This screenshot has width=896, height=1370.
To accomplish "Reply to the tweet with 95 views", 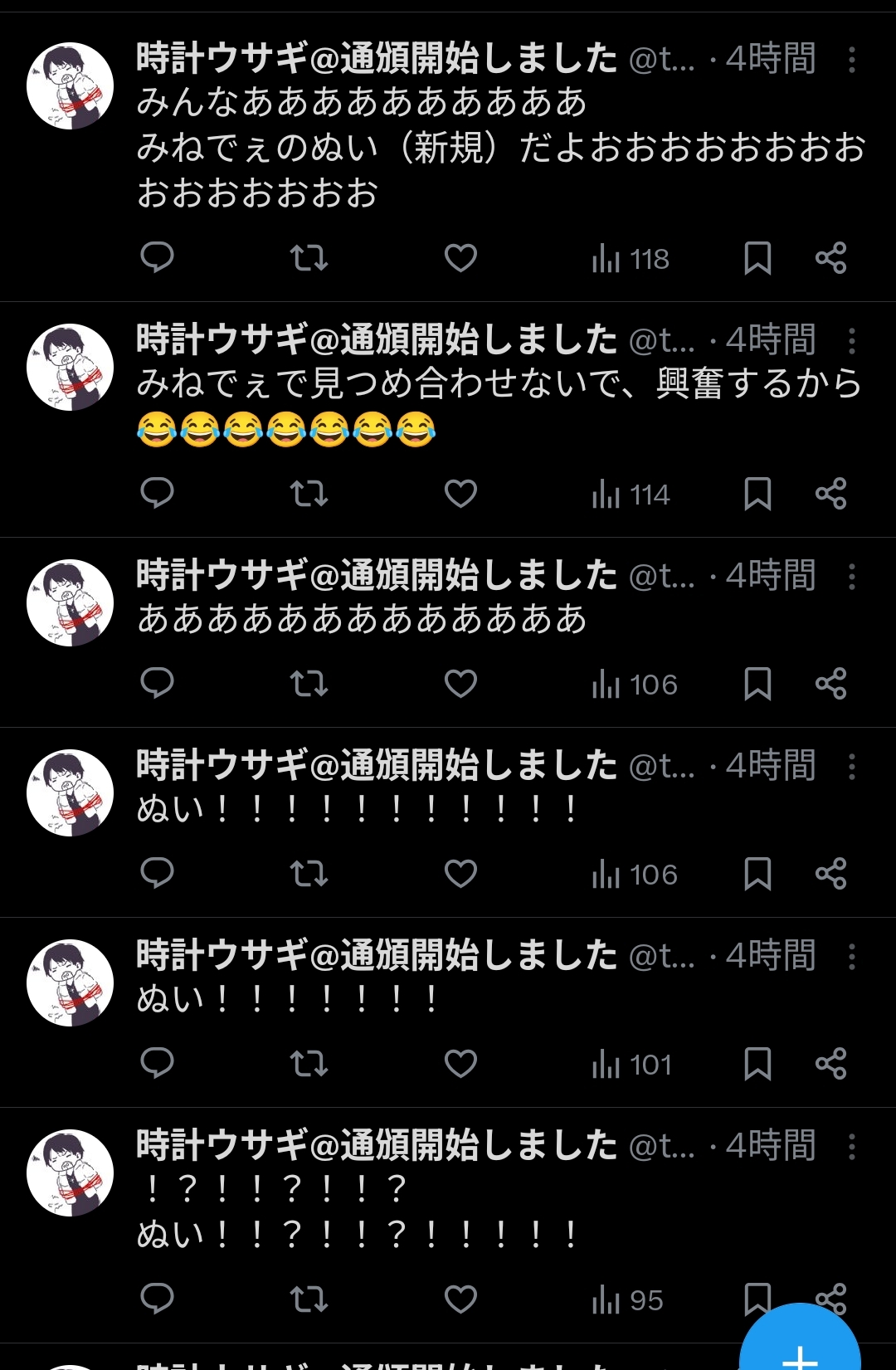I will 157,1299.
